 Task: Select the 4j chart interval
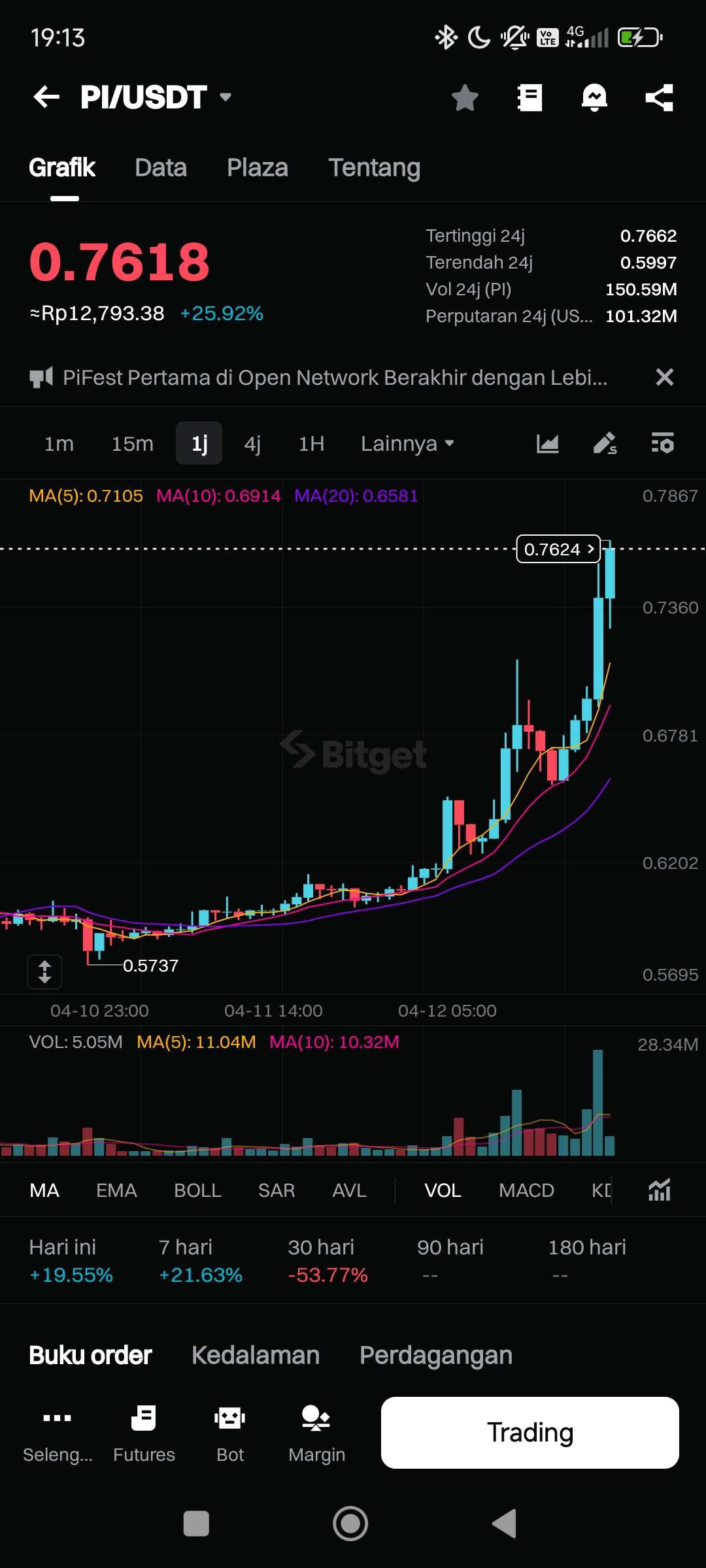point(252,444)
